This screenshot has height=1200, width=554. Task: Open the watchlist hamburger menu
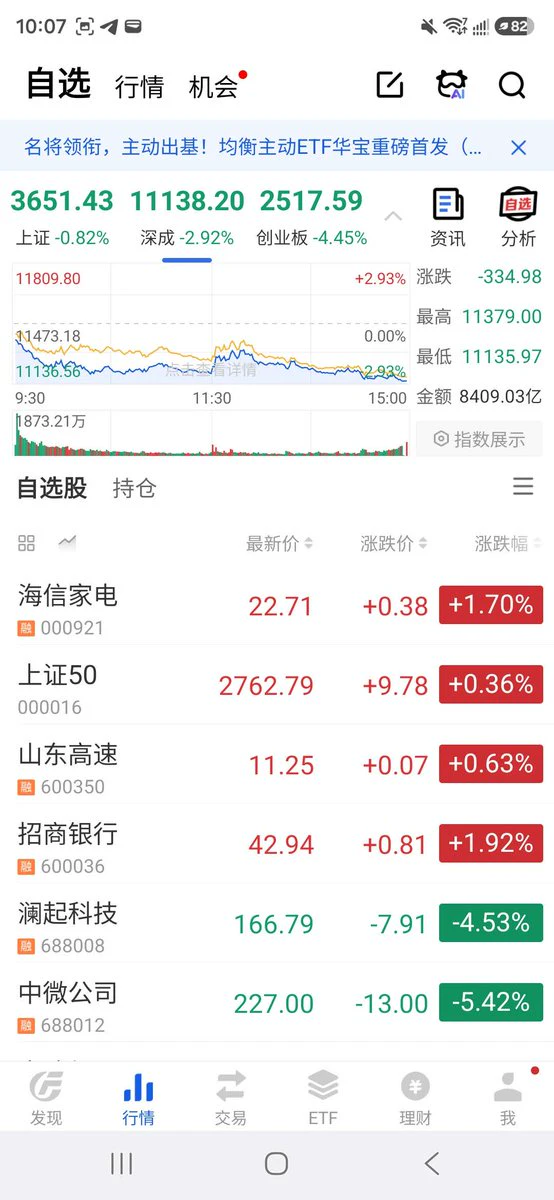point(523,487)
